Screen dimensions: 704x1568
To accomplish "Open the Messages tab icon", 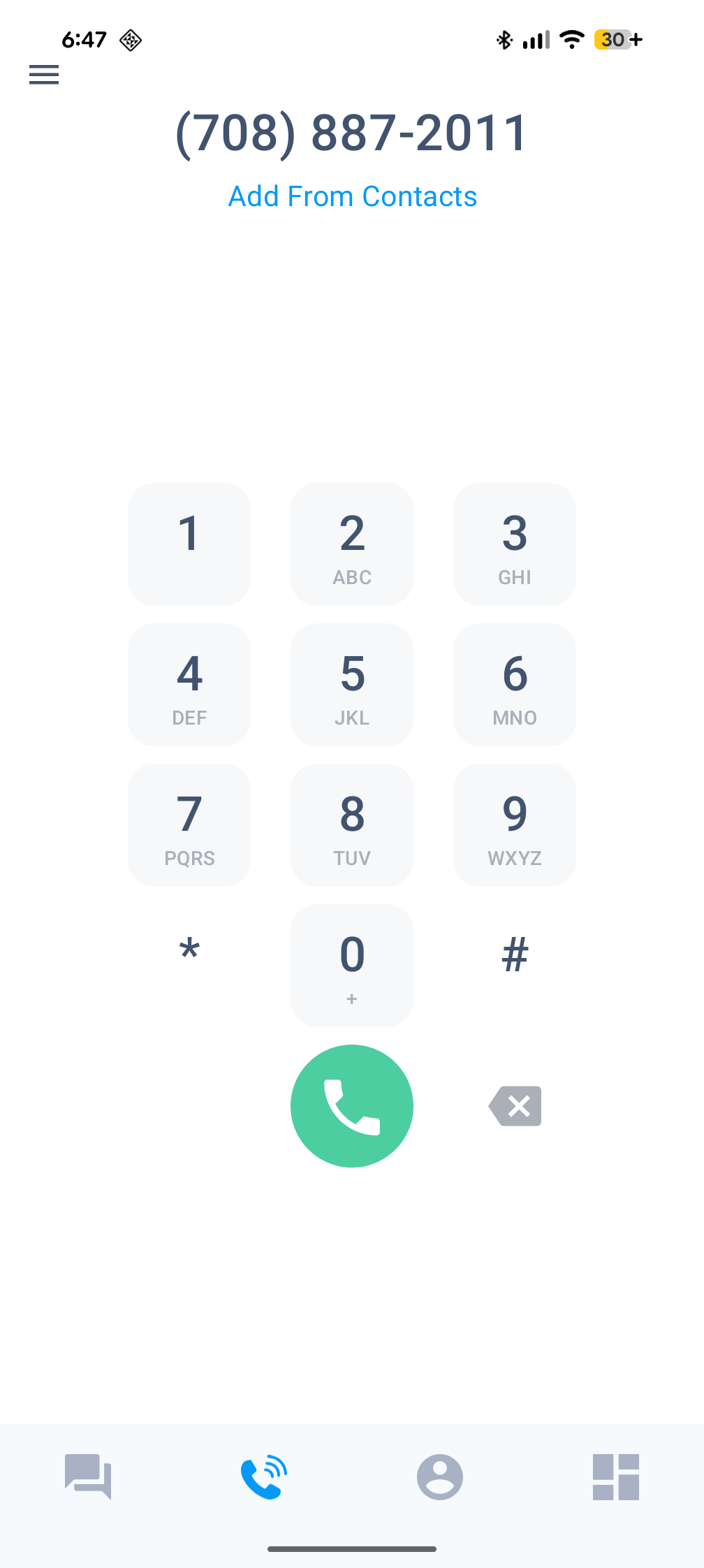I will (x=88, y=1476).
